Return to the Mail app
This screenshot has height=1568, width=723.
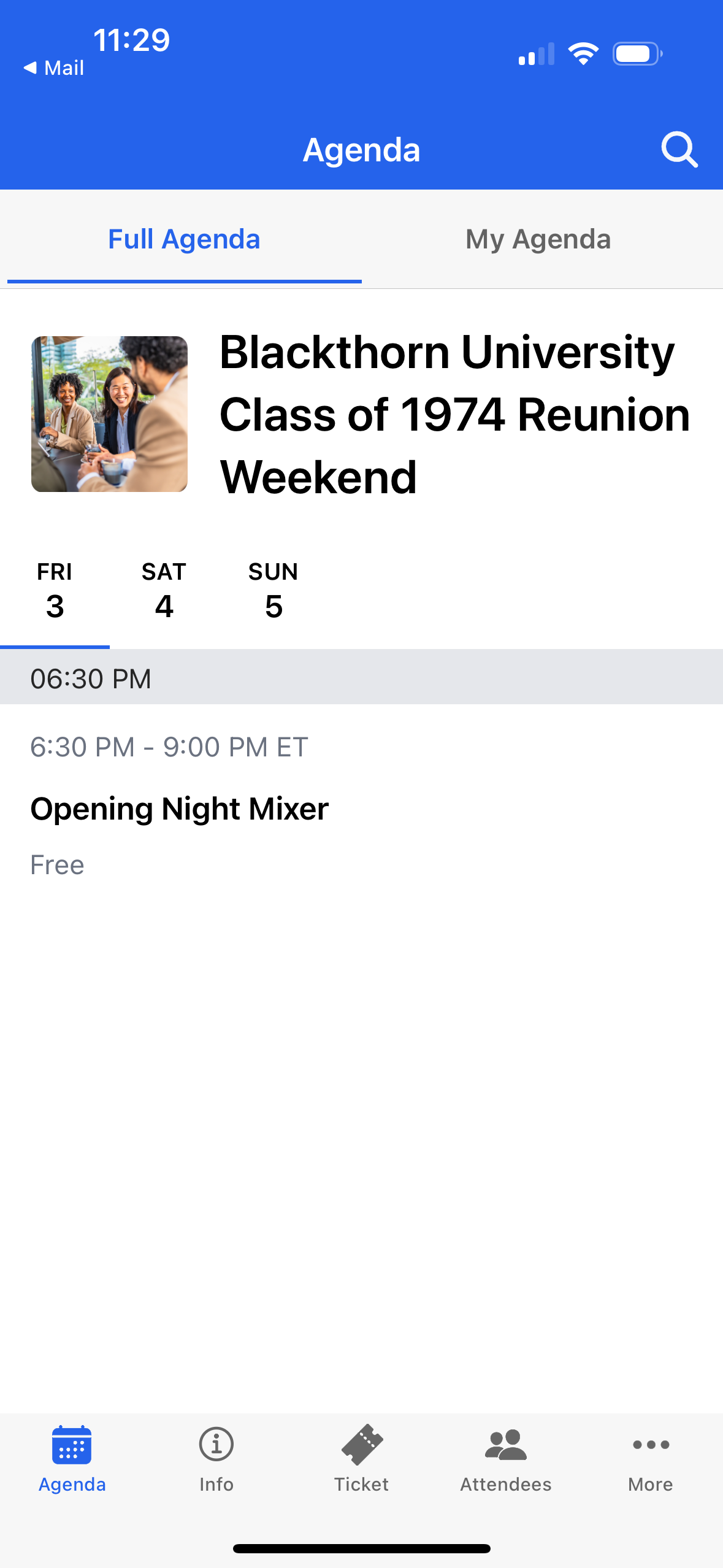[x=54, y=68]
